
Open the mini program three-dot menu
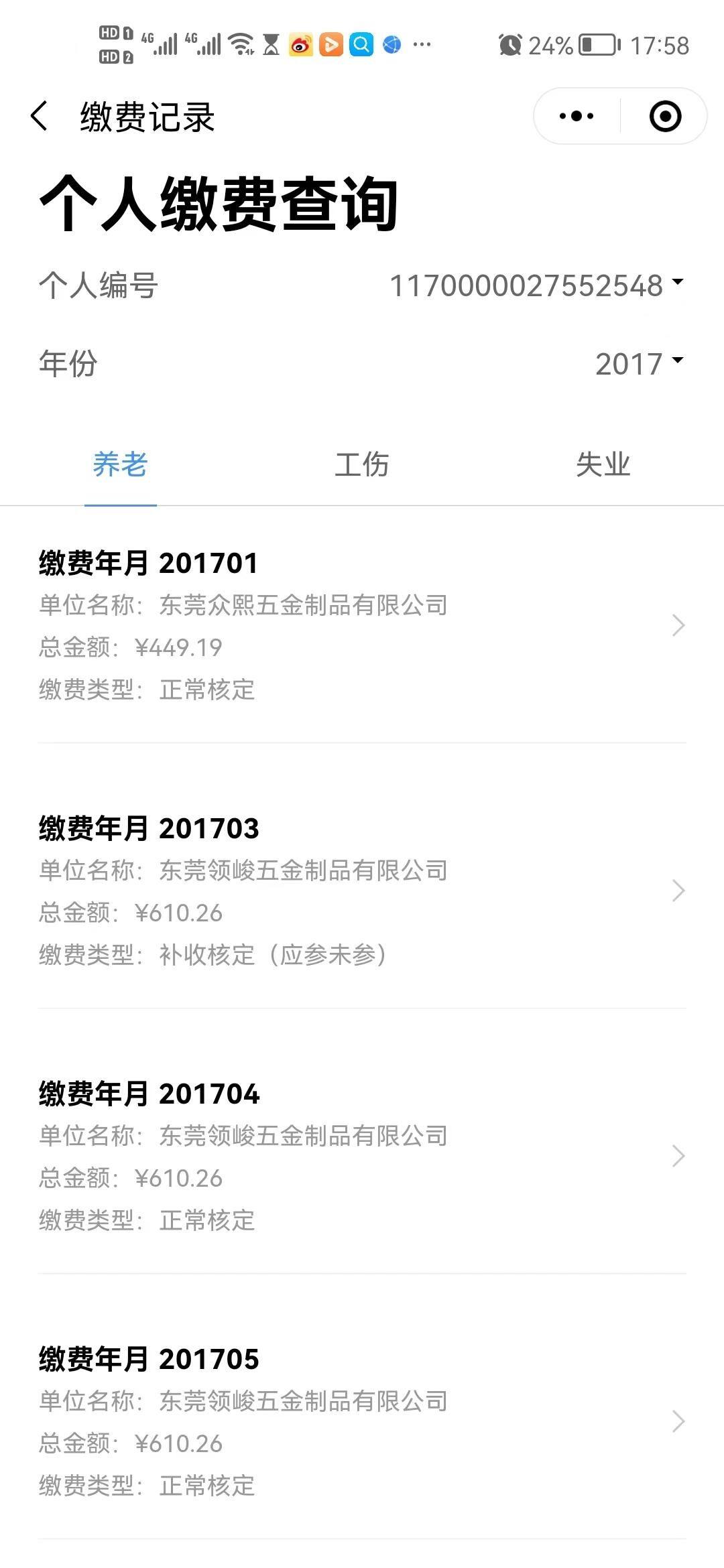coord(577,117)
